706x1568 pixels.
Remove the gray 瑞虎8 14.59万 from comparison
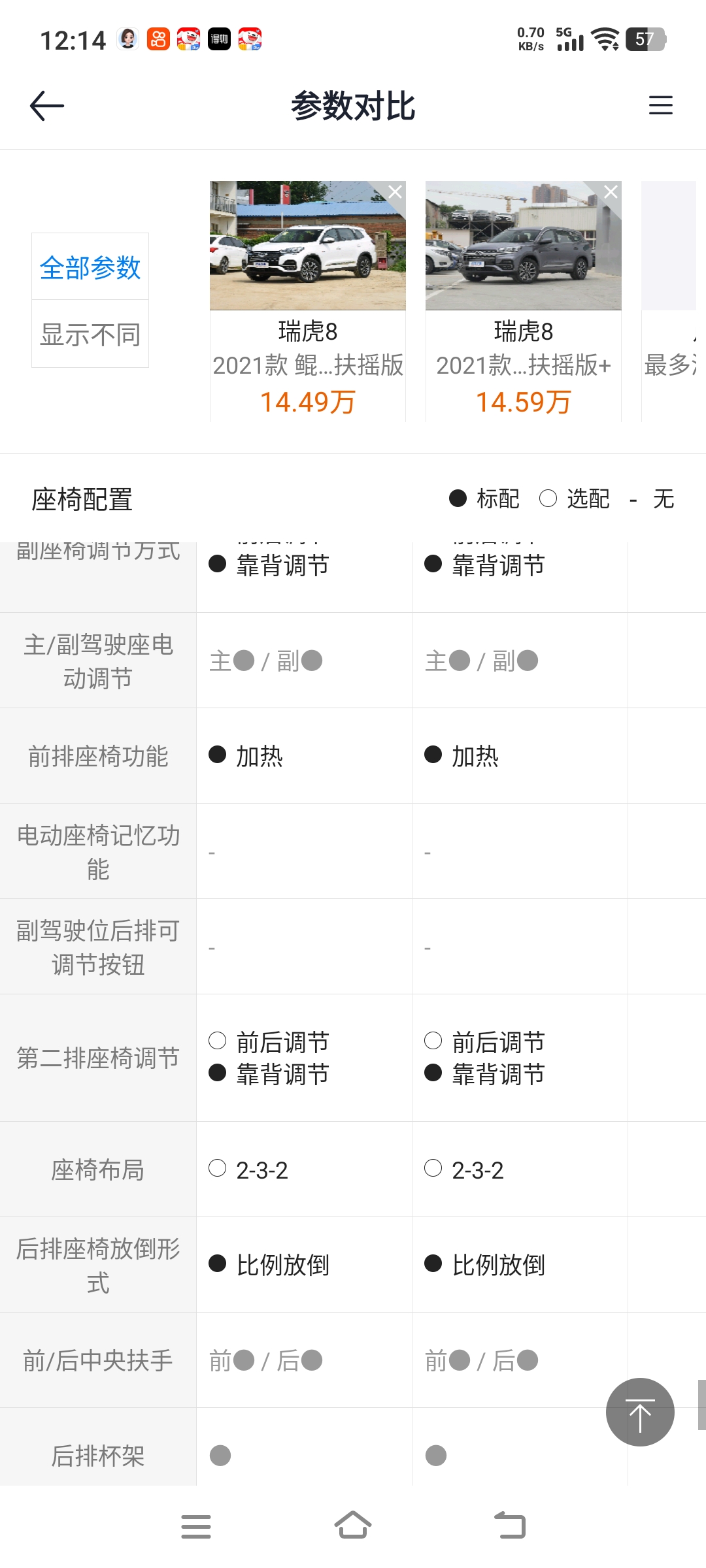[611, 192]
